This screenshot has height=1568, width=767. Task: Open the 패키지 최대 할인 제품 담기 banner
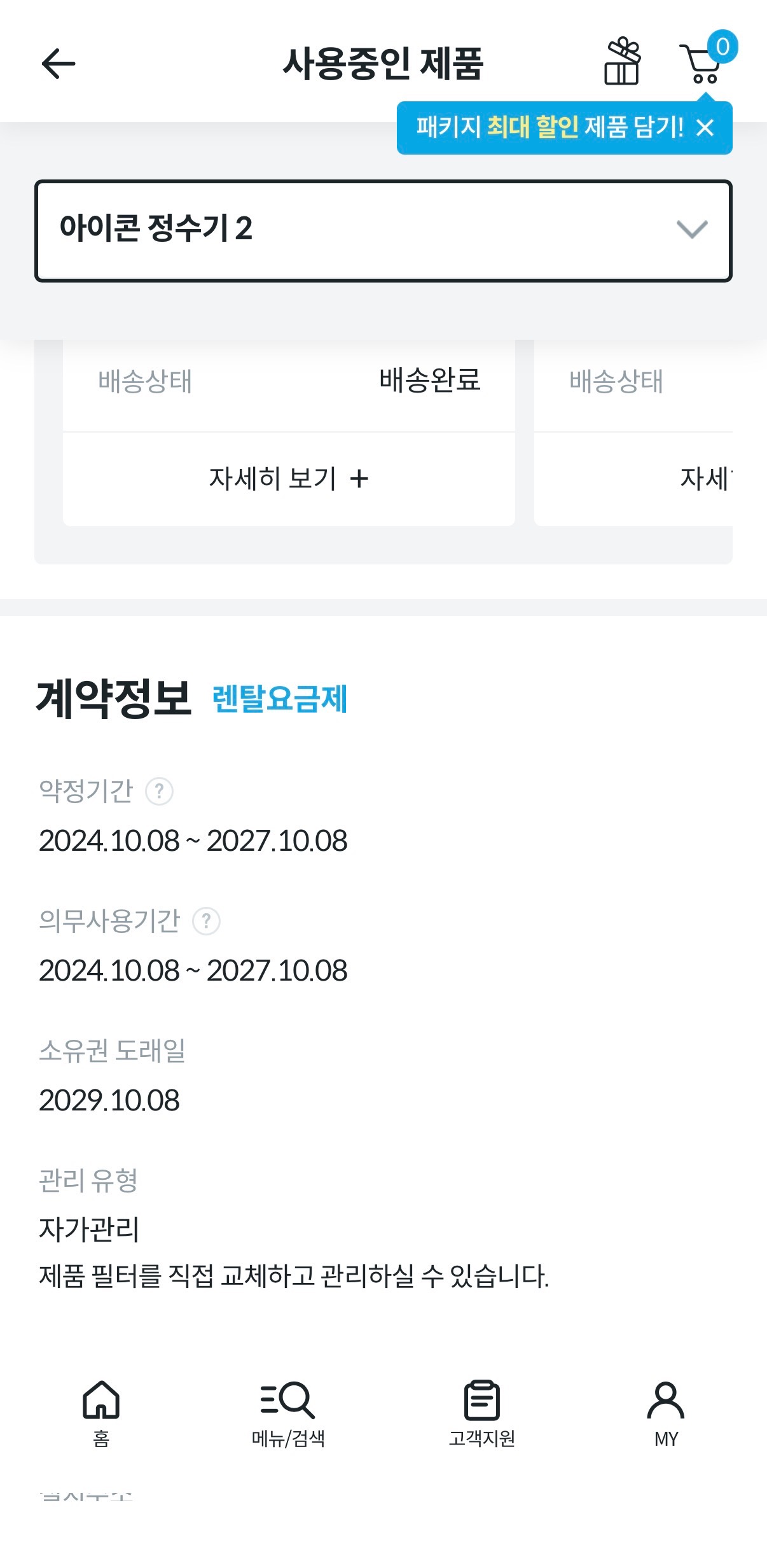(548, 128)
